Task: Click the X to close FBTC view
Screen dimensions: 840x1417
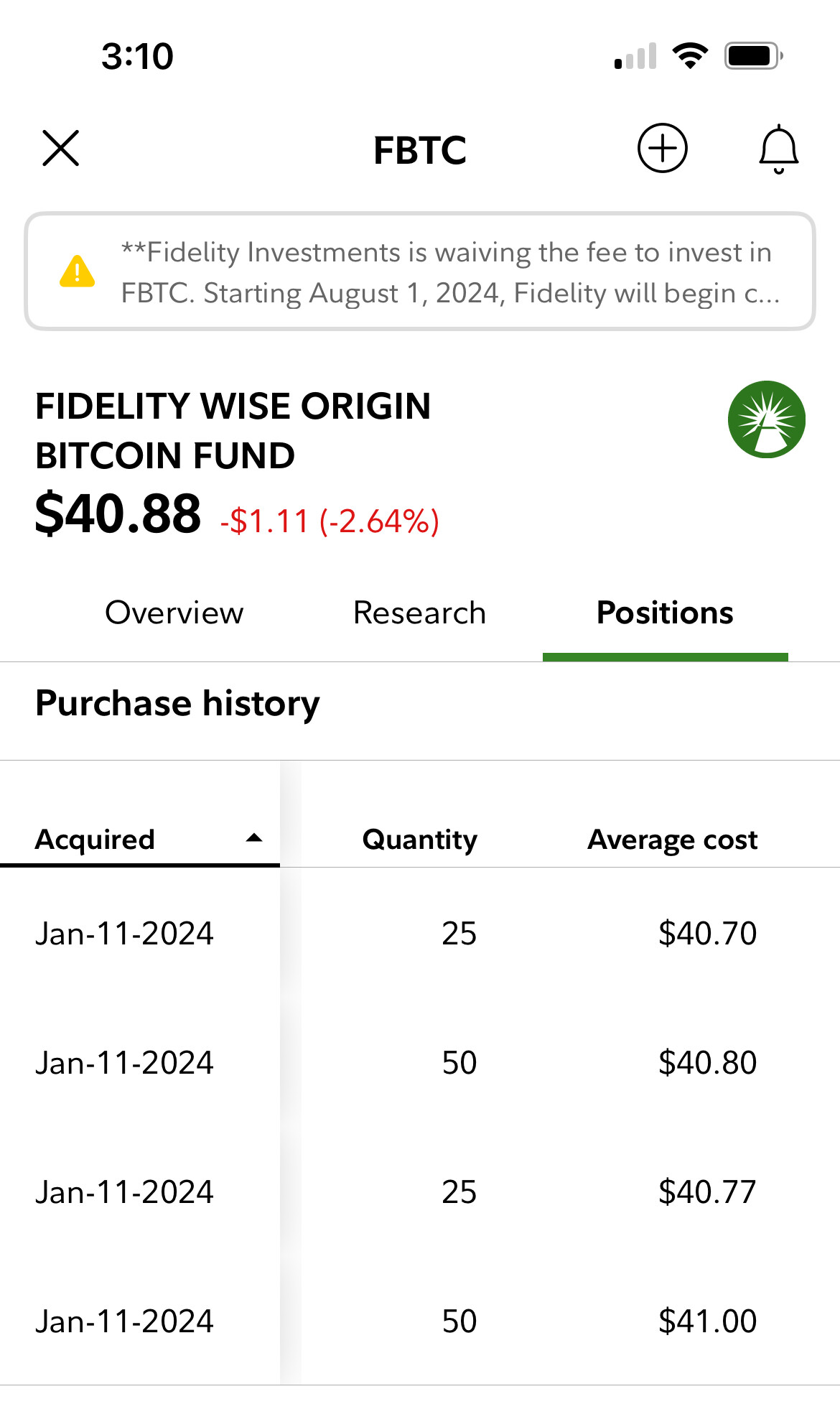Action: 60,149
